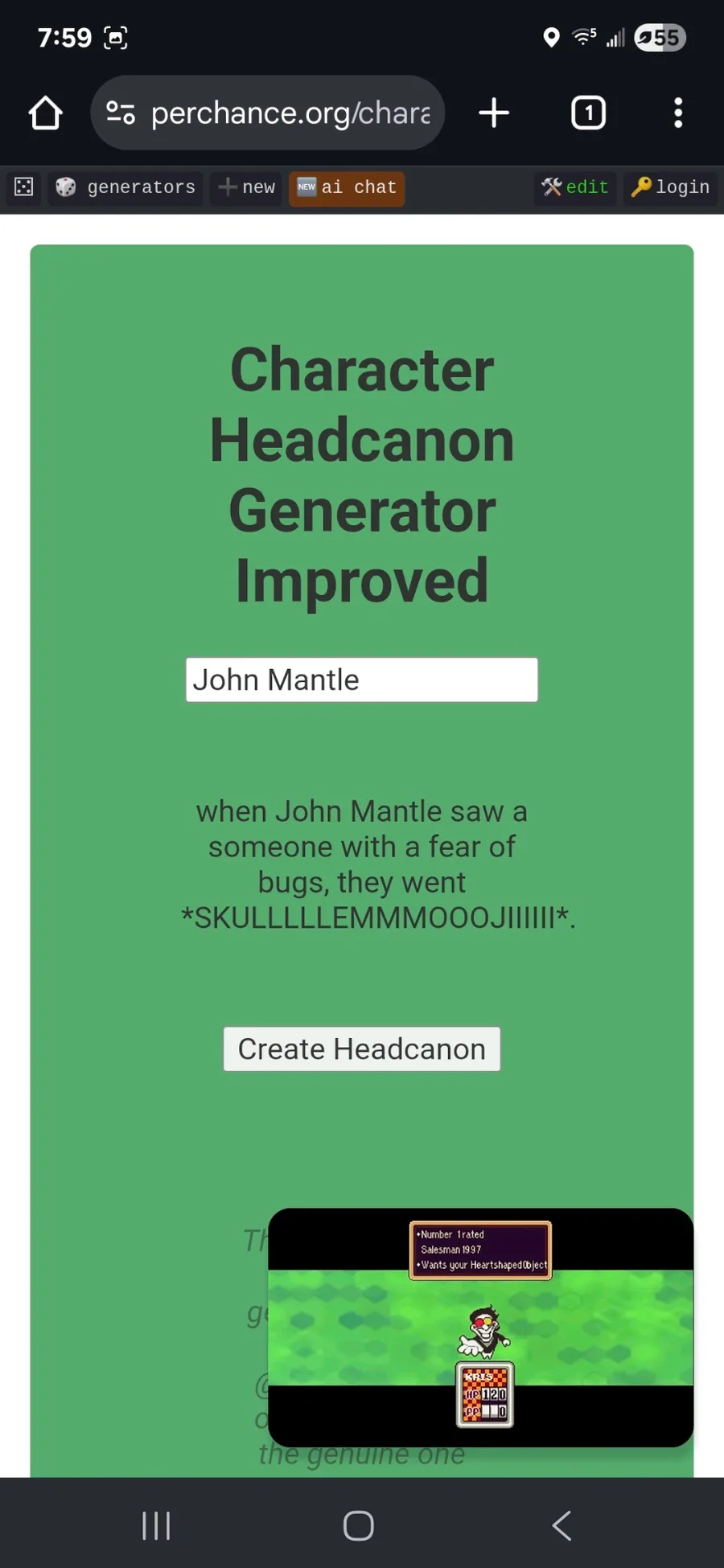Tap the browser home icon
724x1568 pixels.
point(46,113)
